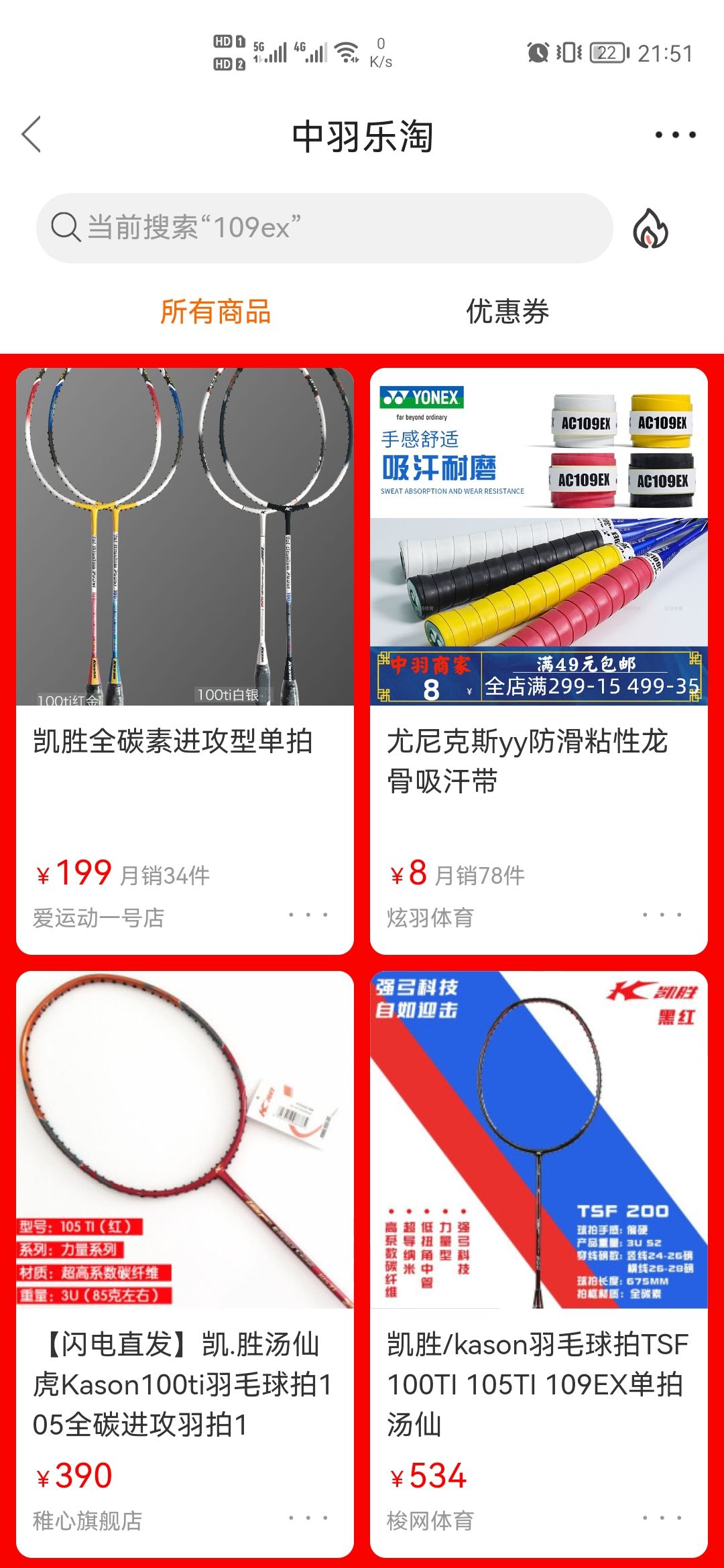Show more options for 梭网体育 item
724x1568 pixels.
pos(662,1518)
